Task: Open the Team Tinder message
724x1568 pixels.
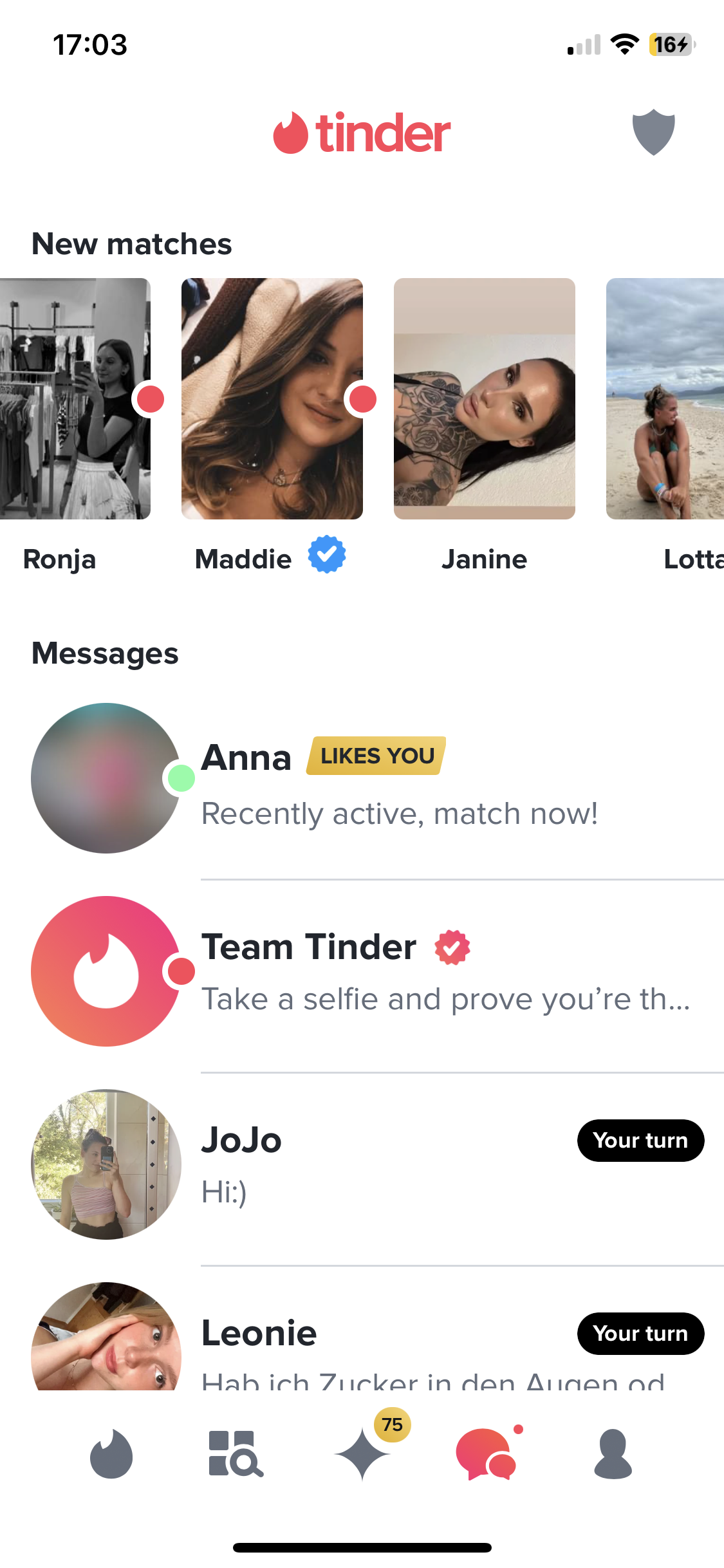Action: pos(377,972)
